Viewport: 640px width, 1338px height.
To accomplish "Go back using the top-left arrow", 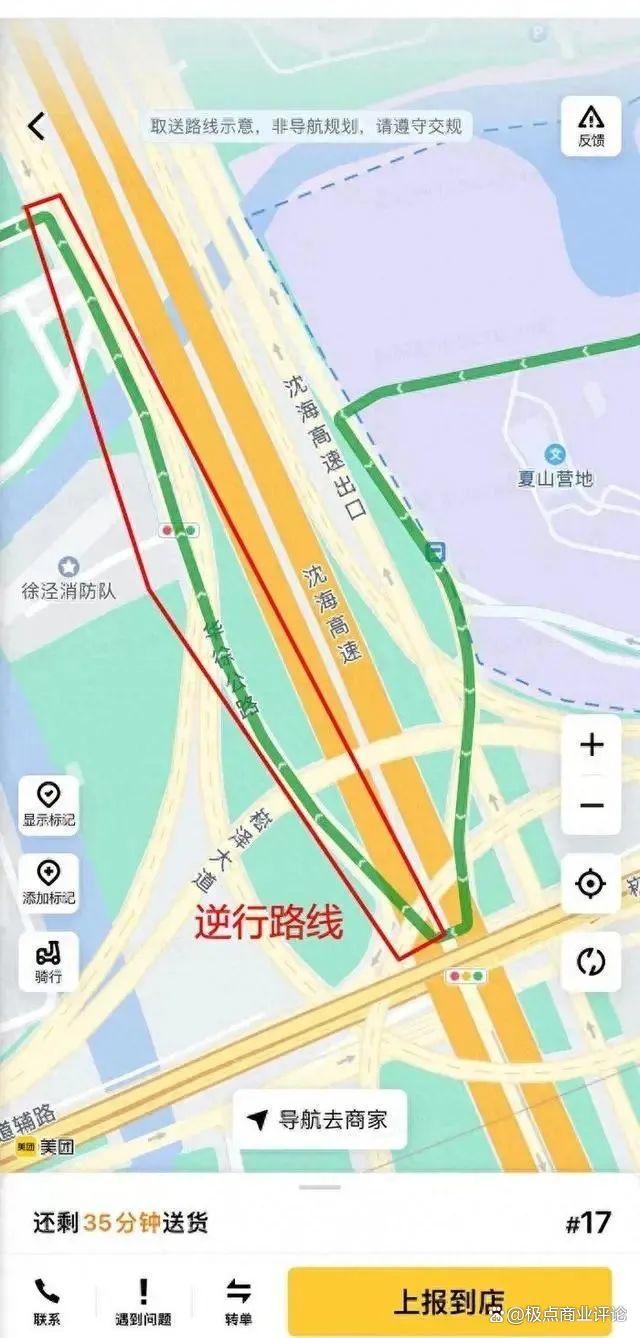I will (37, 126).
